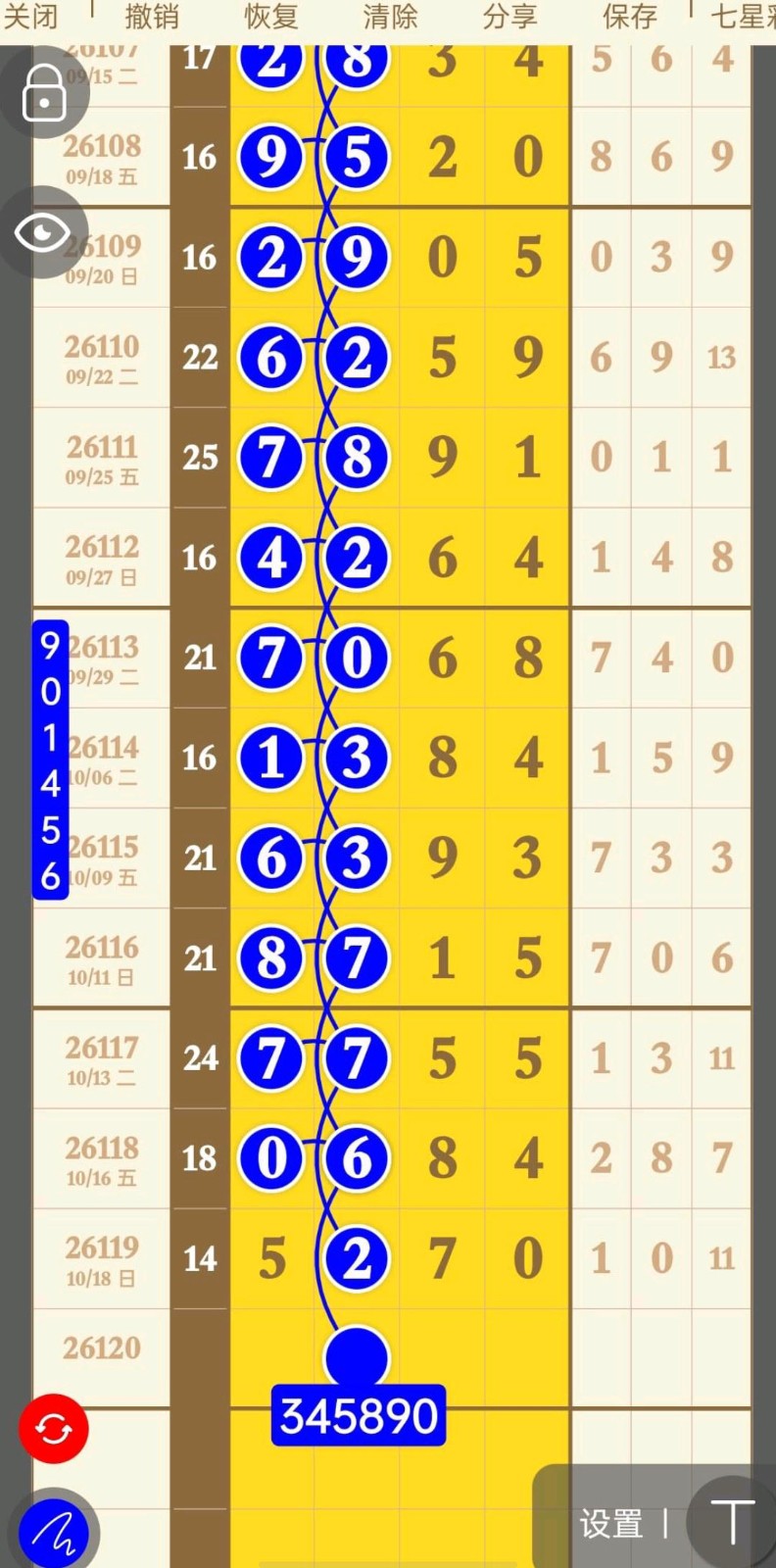Clear all drawings with 清除

[390, 17]
